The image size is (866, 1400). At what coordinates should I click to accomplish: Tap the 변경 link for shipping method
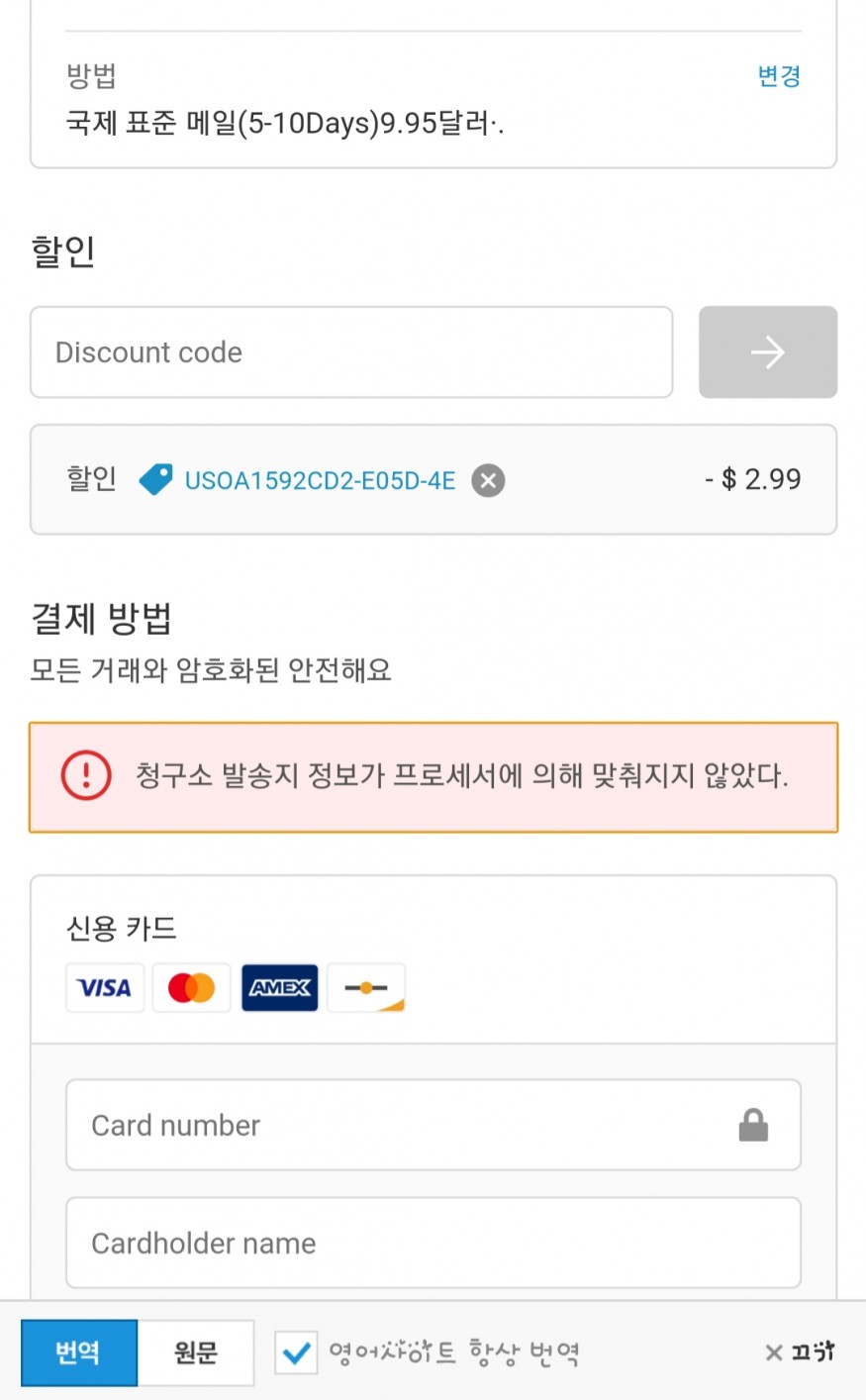tap(778, 76)
